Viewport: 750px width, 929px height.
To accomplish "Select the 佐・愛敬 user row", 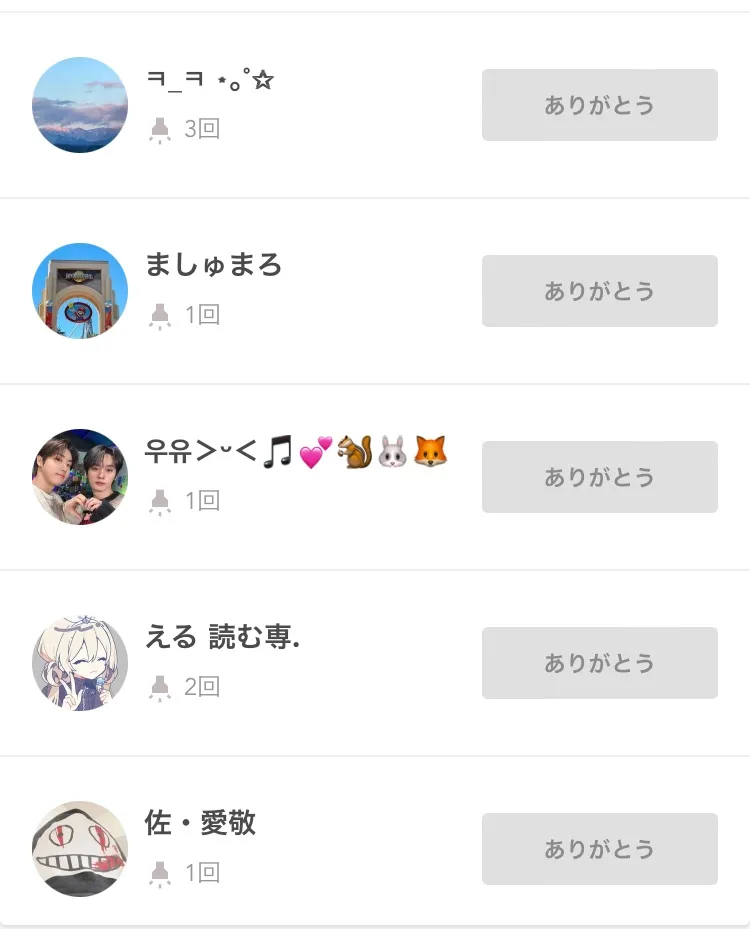I will 201,824.
